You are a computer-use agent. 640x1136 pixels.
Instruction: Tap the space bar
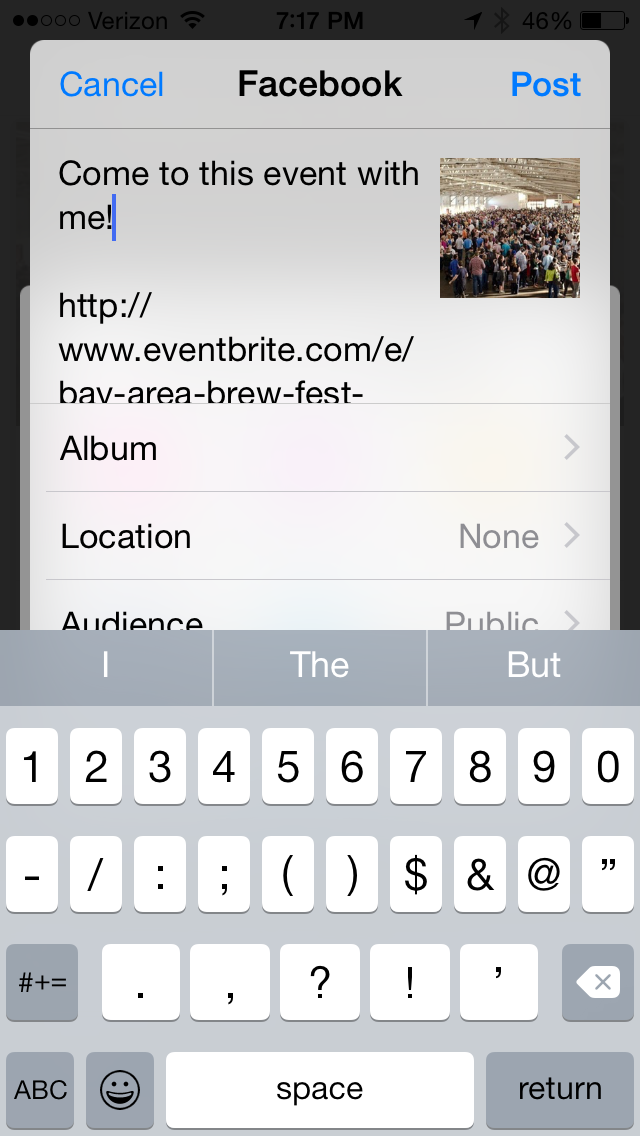coord(320,1089)
